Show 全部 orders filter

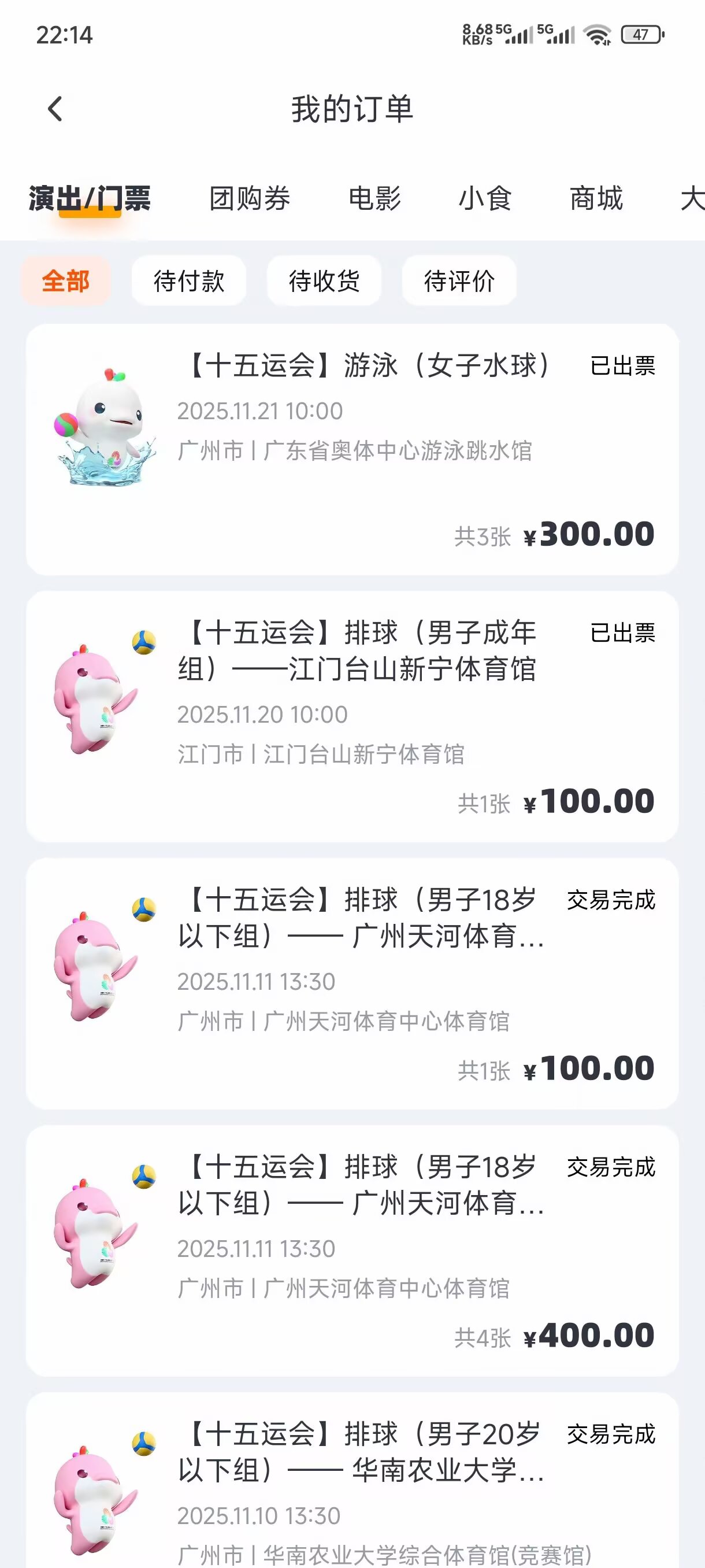(x=66, y=280)
